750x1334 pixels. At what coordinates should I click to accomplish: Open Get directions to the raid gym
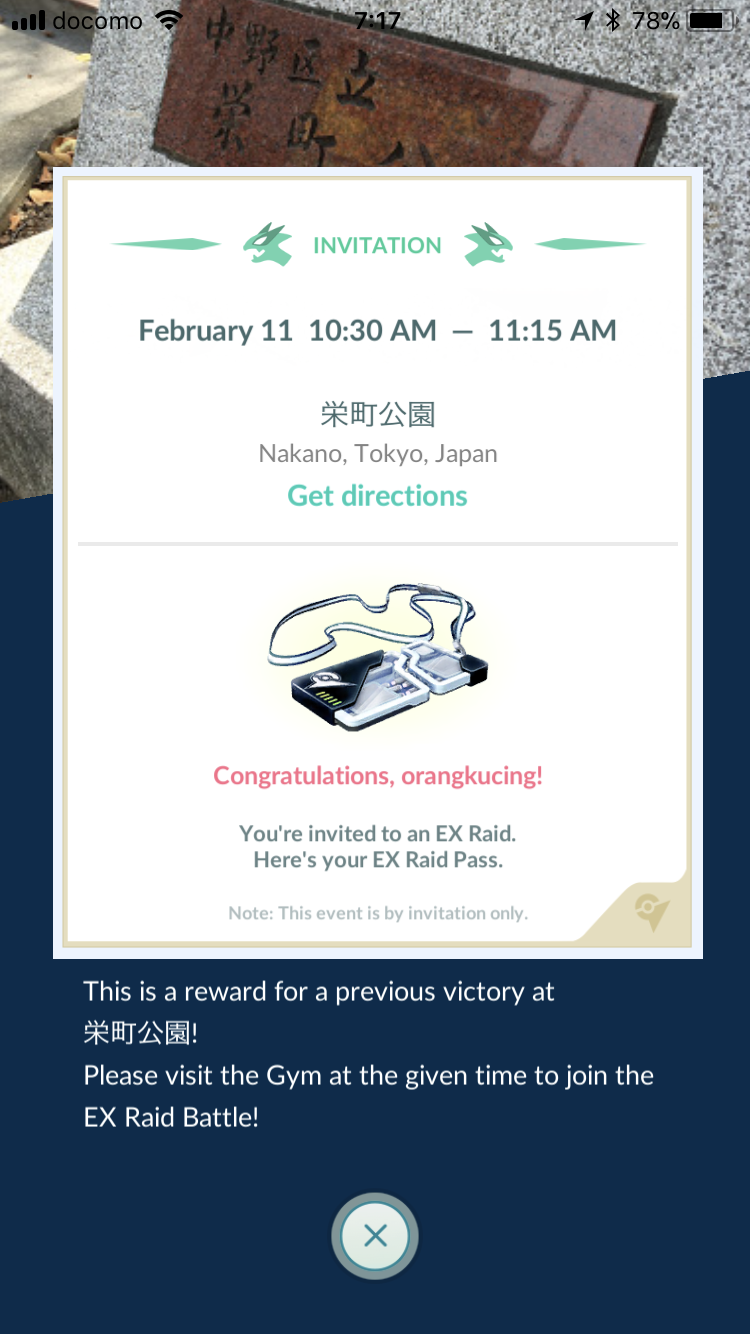[377, 496]
